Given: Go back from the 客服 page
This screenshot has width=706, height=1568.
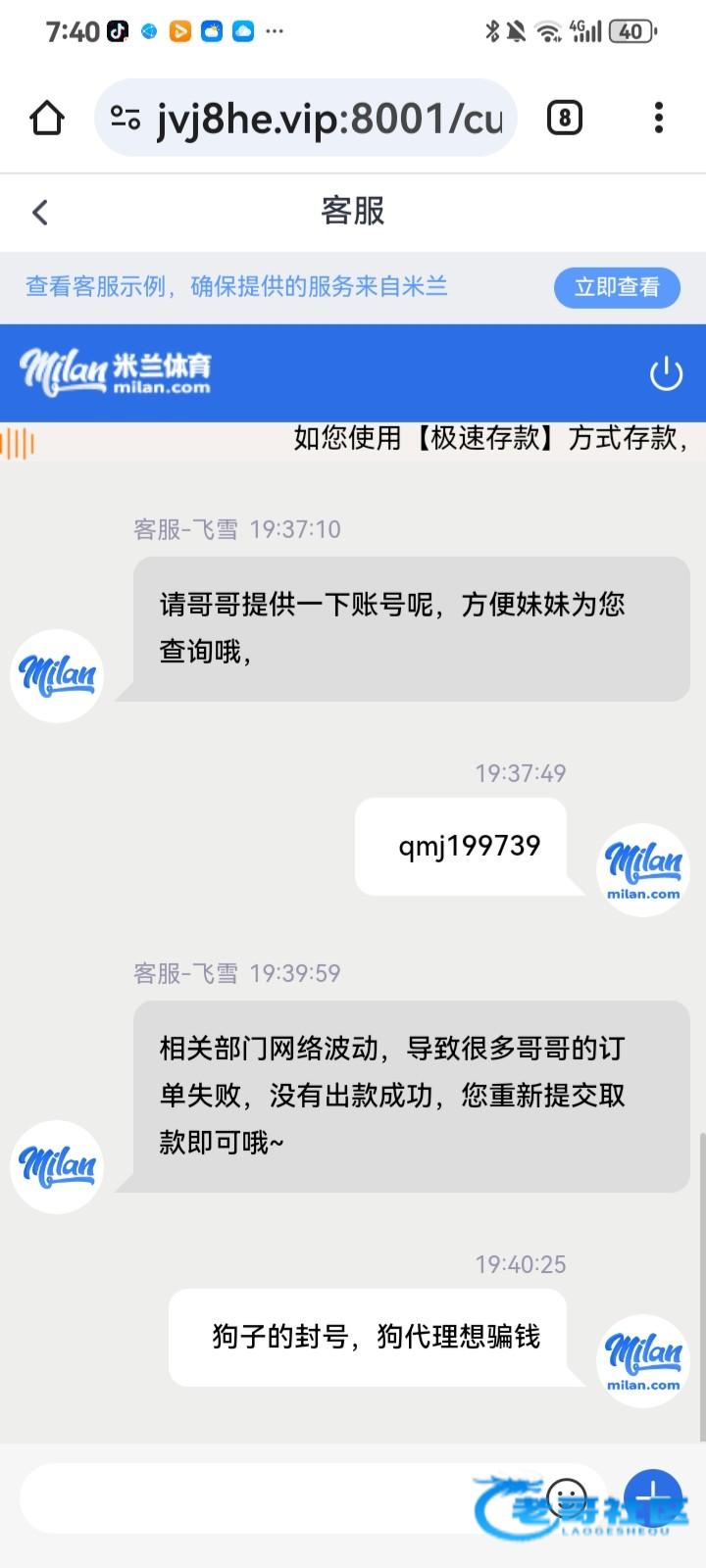Looking at the screenshot, I should coord(40,212).
